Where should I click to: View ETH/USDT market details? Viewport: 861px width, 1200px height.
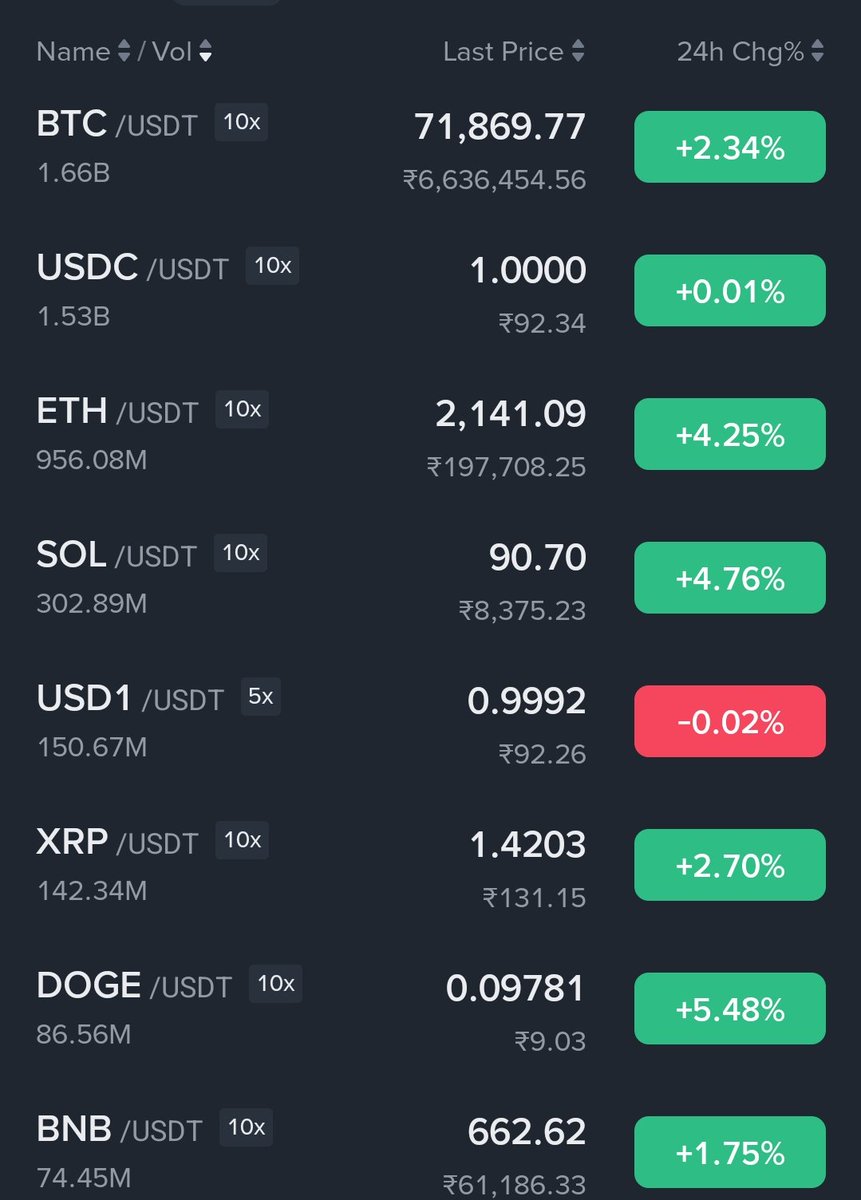(x=430, y=434)
